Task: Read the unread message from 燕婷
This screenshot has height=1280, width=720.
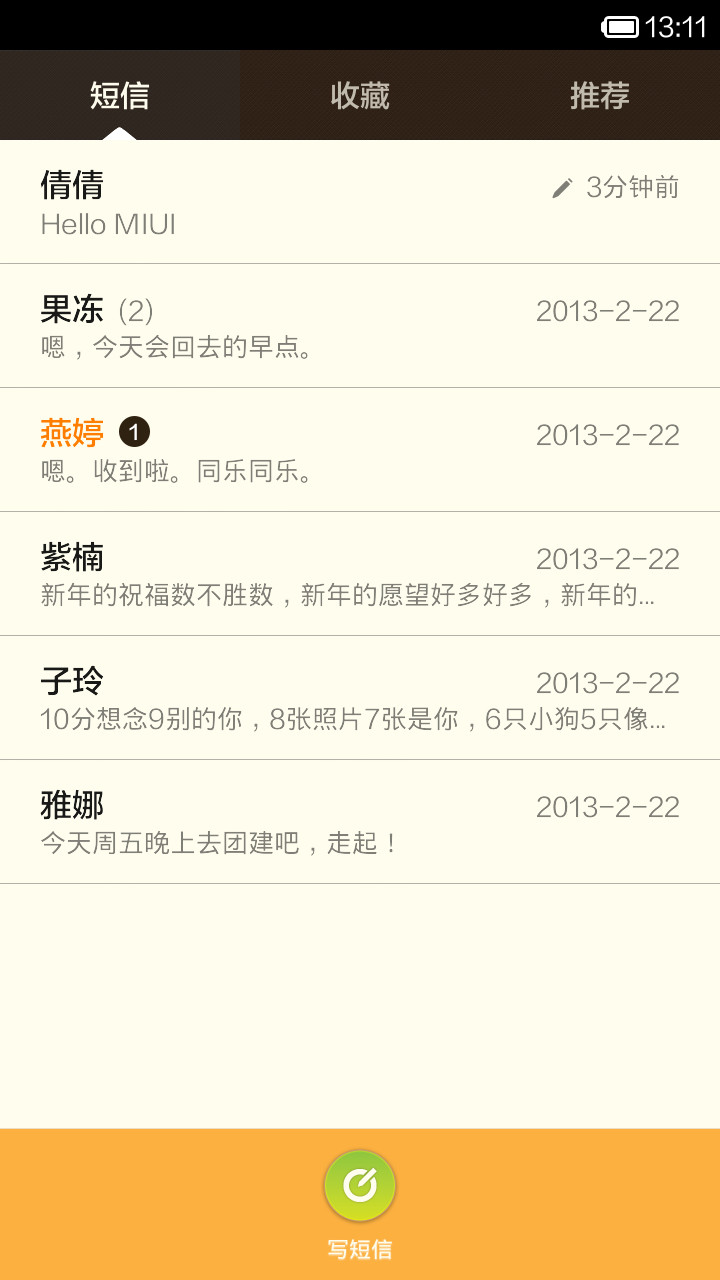Action: 360,450
